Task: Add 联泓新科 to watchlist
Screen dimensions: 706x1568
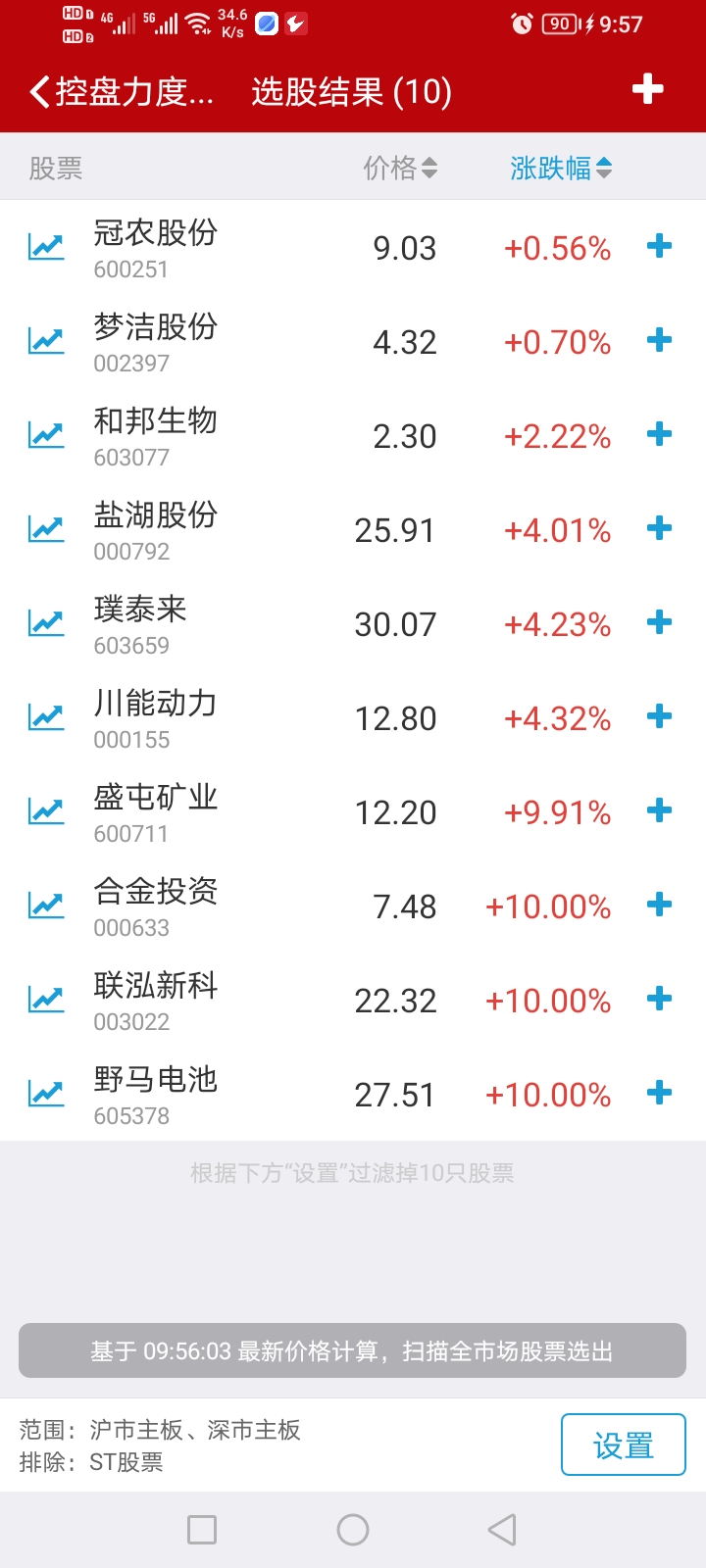Action: tap(660, 999)
